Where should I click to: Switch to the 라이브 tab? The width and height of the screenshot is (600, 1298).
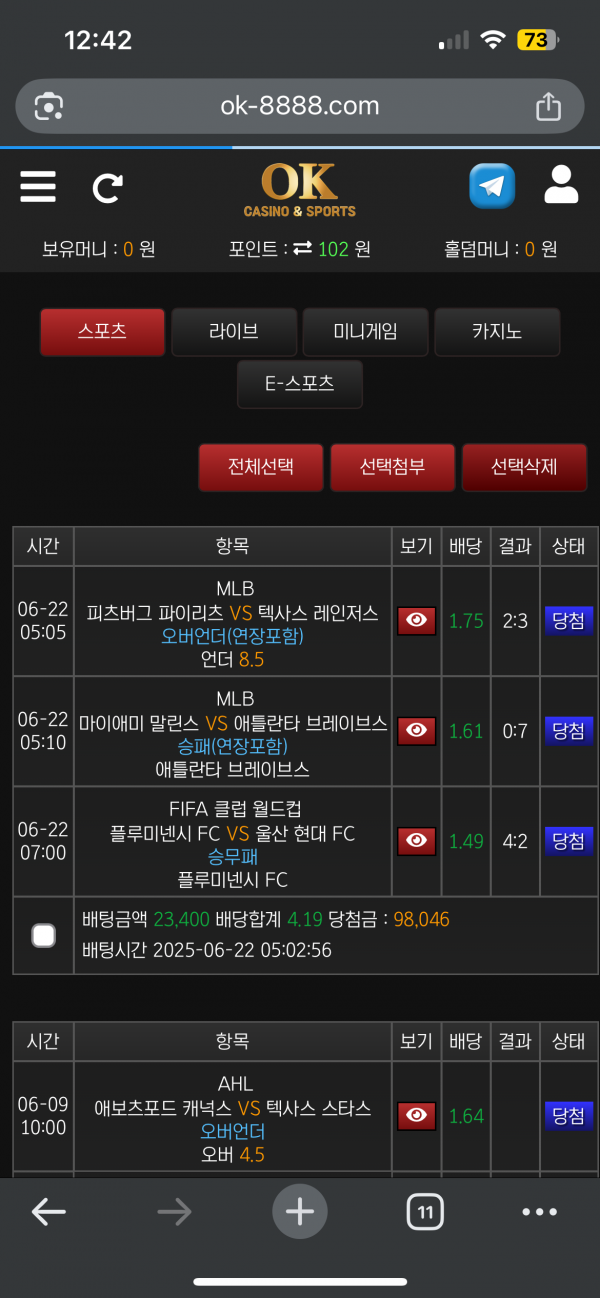[x=234, y=332]
